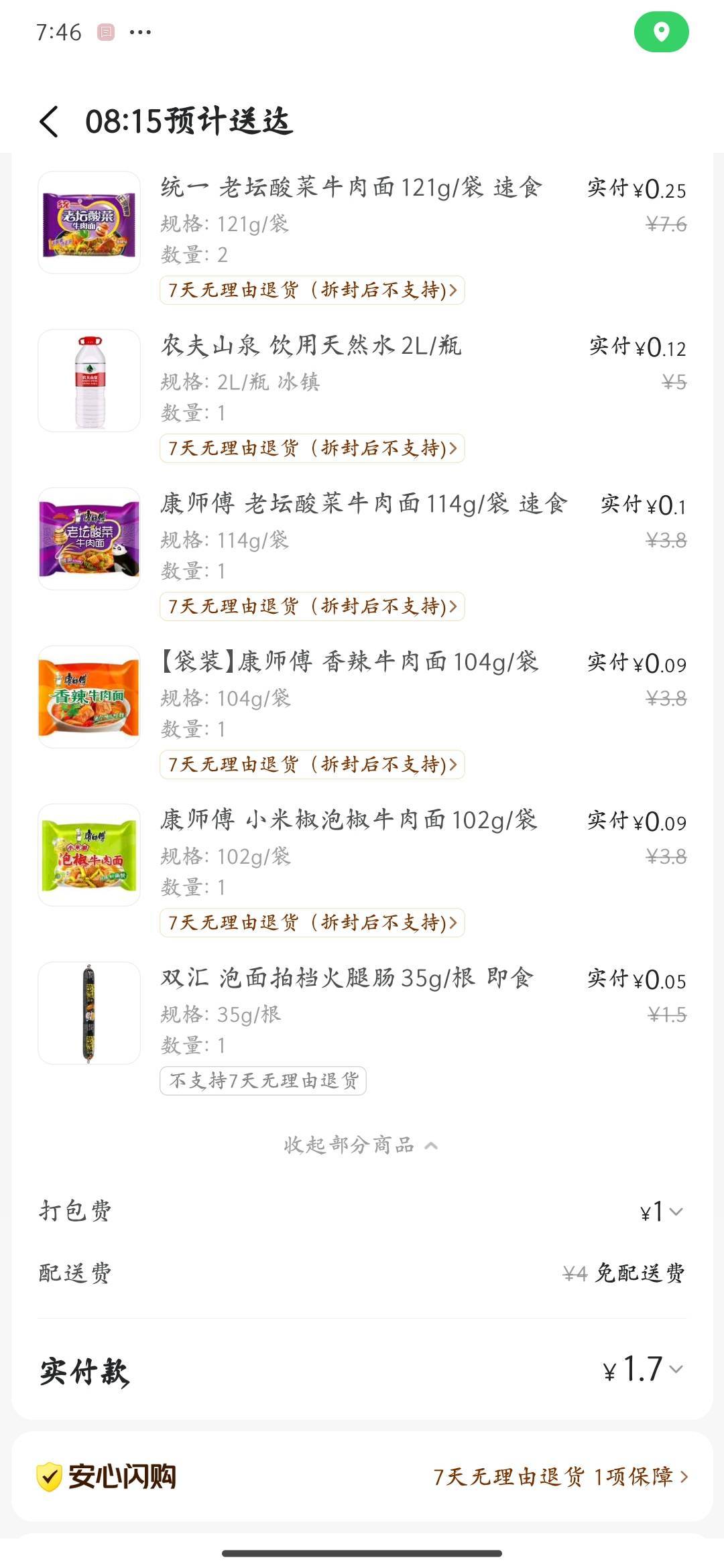Image resolution: width=724 pixels, height=1568 pixels.
Task: Open 安心闪购 7天无理由退货 guarantee details
Action: pyautogui.click(x=560, y=1477)
